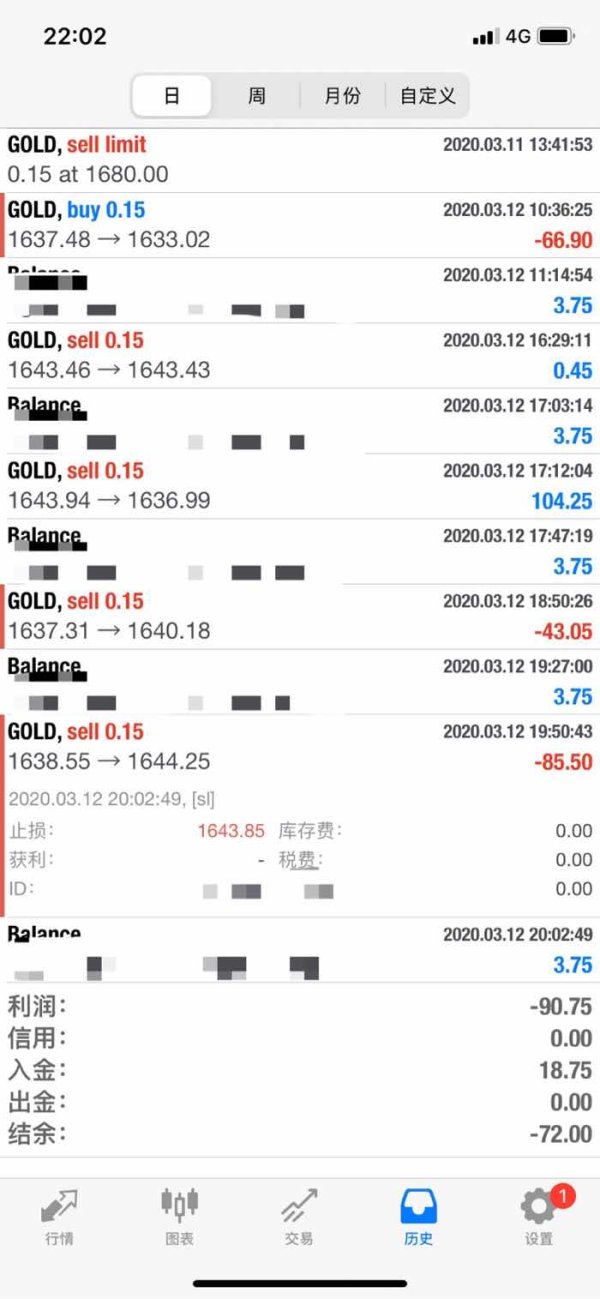Go to the 图表 chart tab
This screenshot has width=600, height=1299.
tap(179, 1216)
